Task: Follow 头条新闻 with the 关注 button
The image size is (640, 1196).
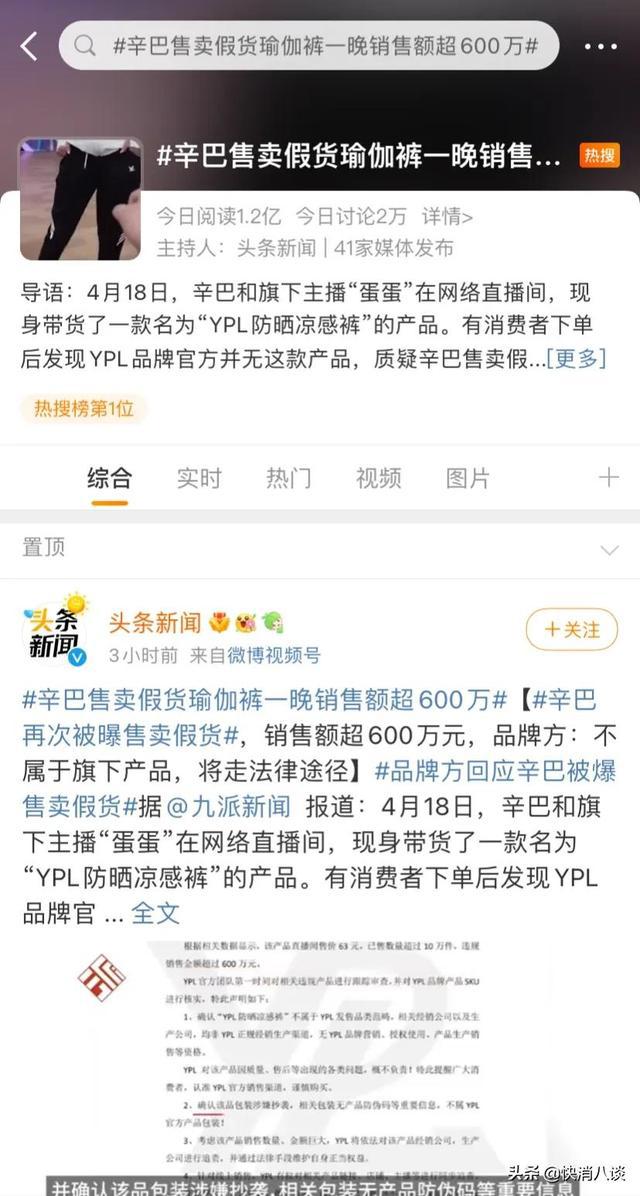Action: tap(572, 630)
